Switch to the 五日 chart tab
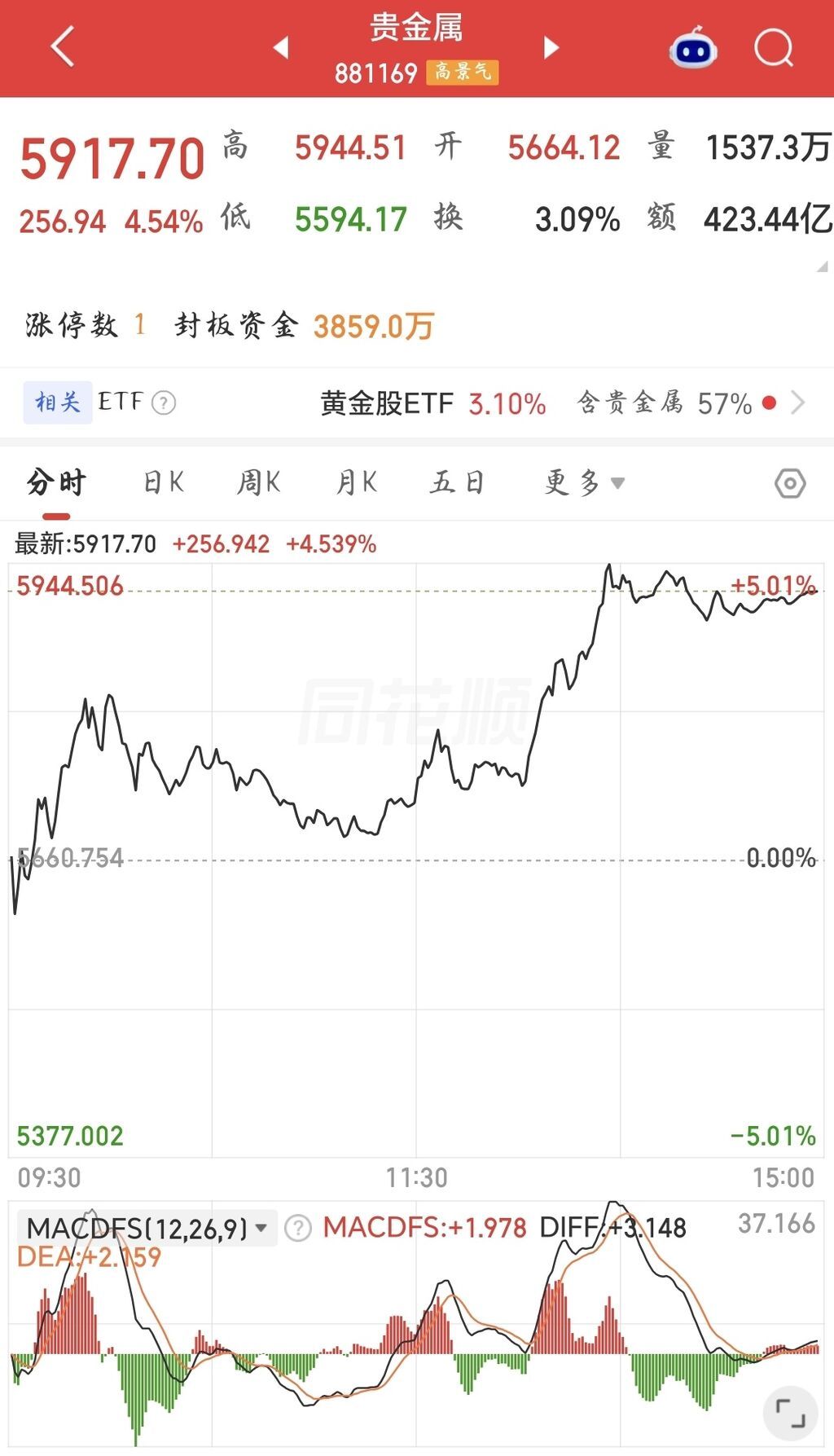Viewport: 834px width, 1456px height. (x=457, y=482)
